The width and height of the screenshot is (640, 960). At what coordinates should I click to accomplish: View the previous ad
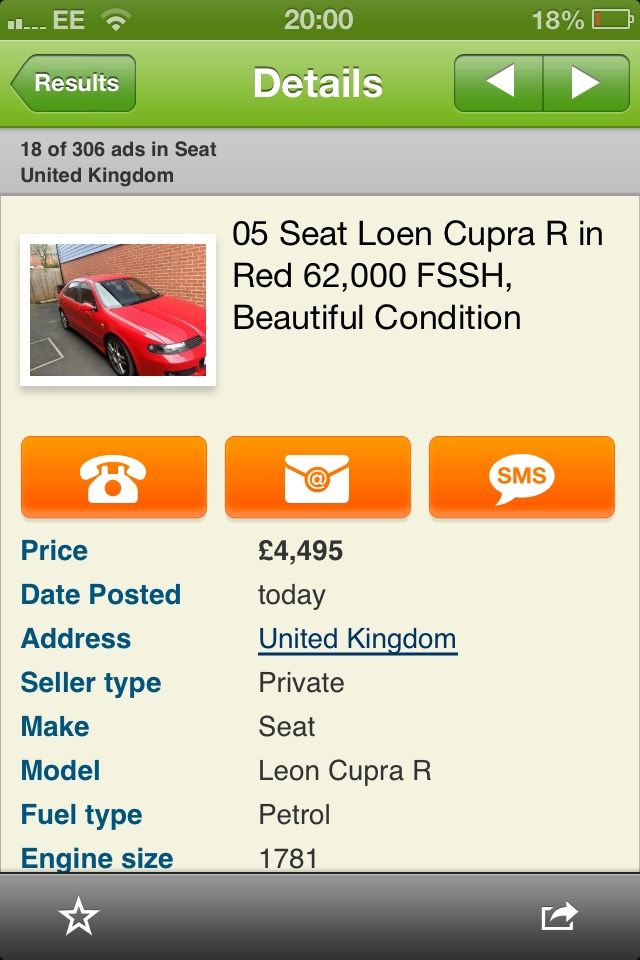coord(499,83)
